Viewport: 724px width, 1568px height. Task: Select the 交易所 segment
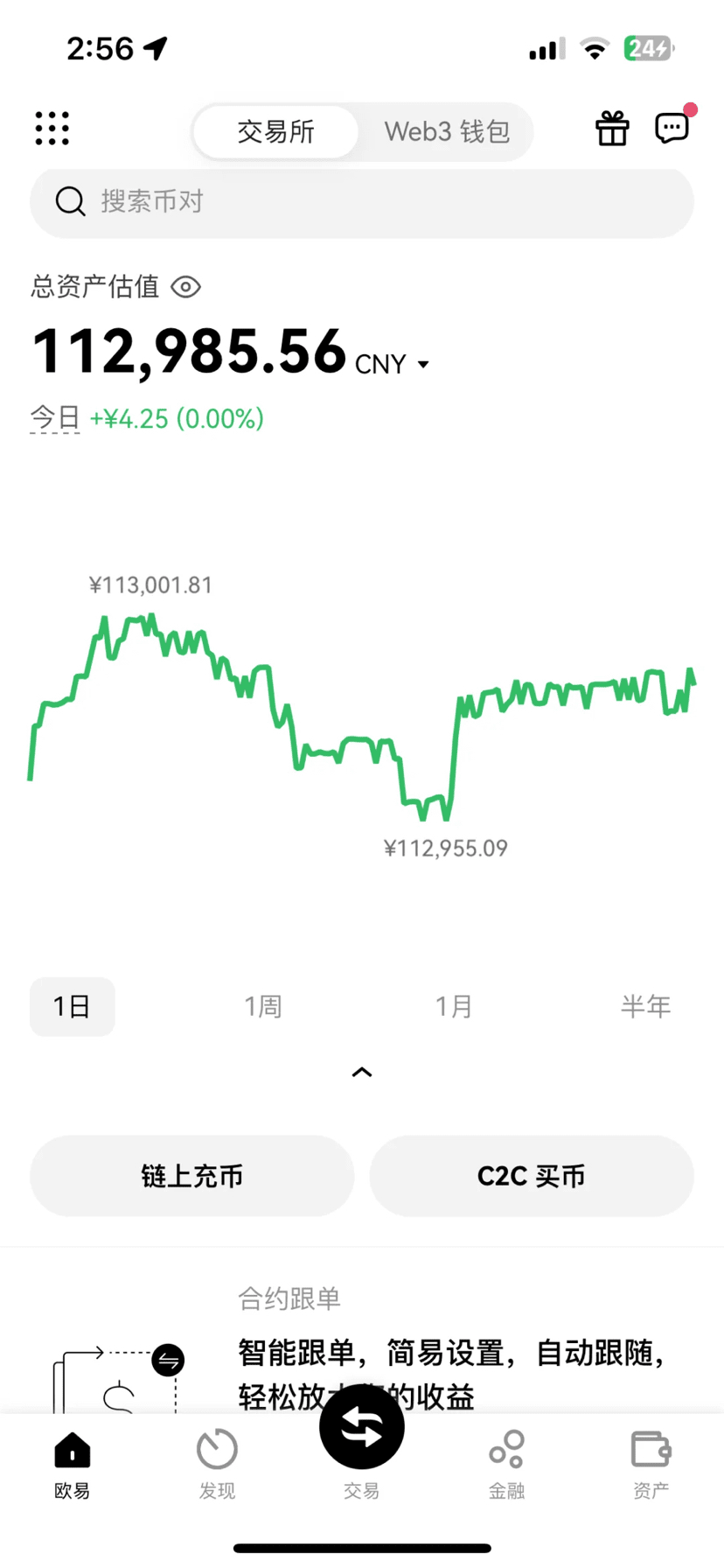pos(275,132)
